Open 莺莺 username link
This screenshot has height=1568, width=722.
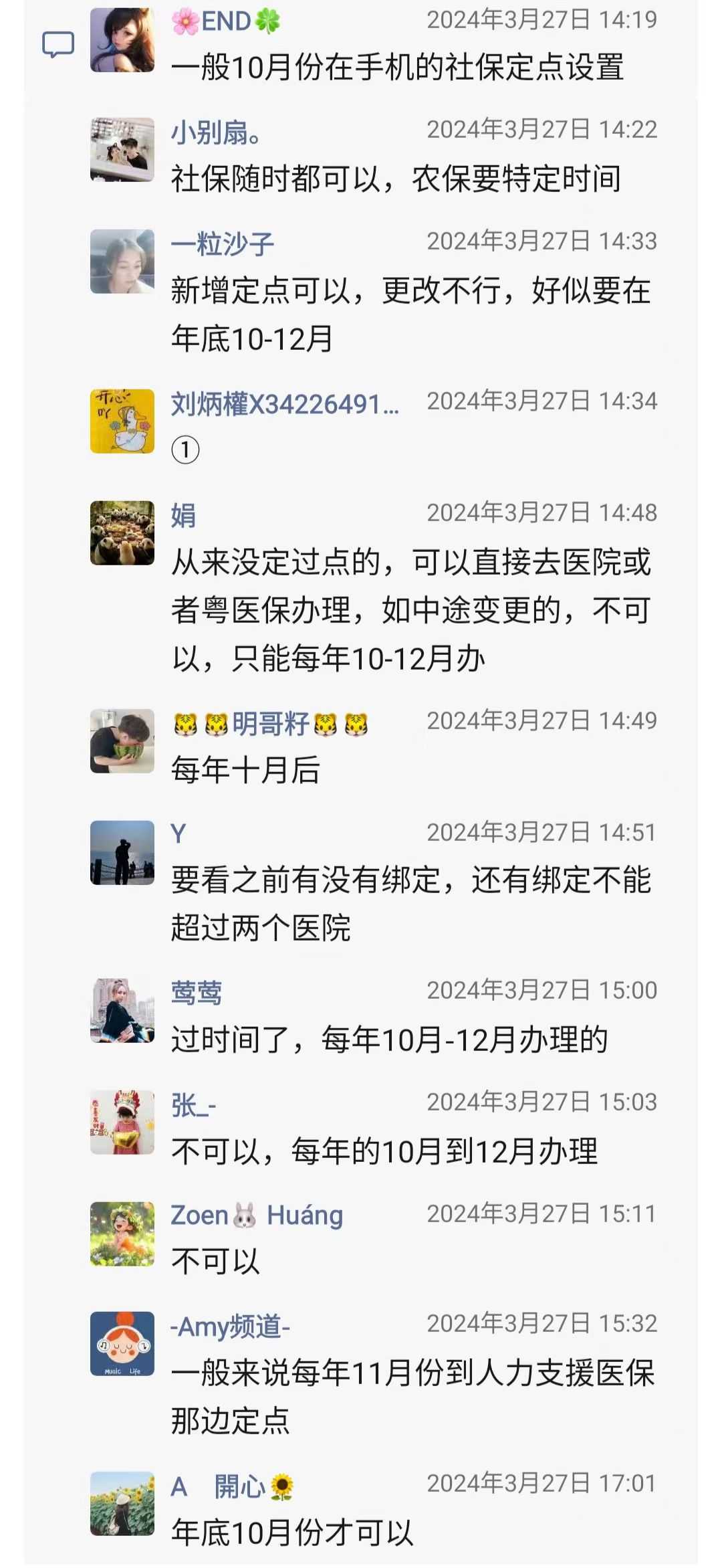coord(197,993)
